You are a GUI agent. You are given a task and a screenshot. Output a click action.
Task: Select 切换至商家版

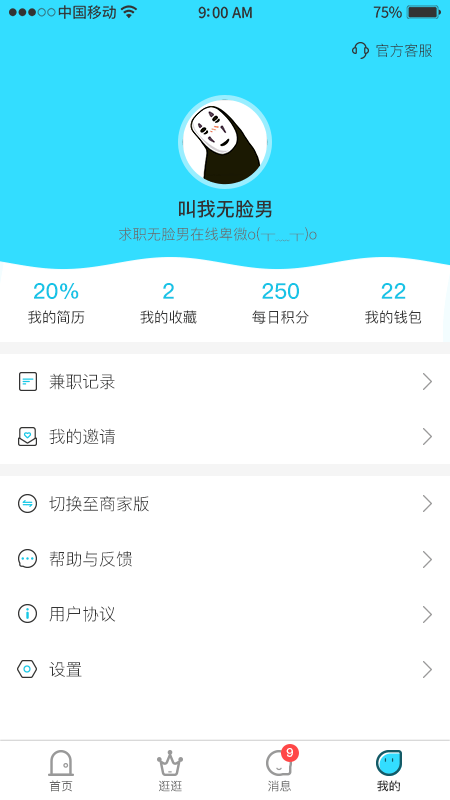pyautogui.click(x=225, y=504)
